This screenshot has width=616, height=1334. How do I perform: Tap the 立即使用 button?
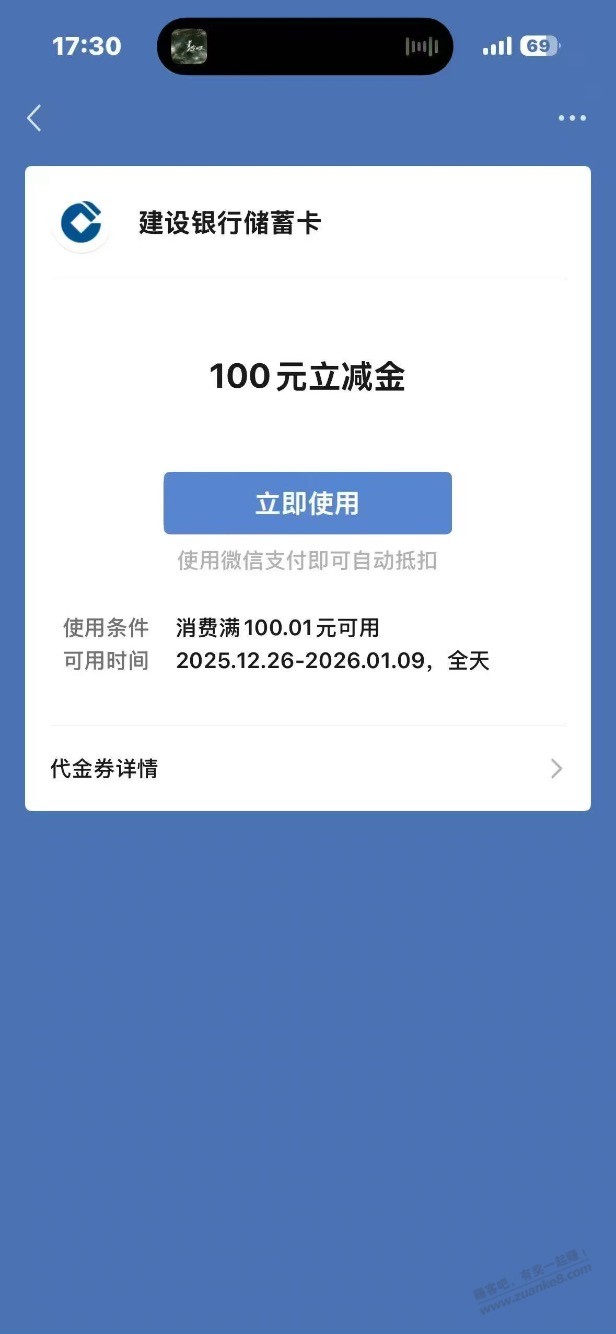coord(307,503)
